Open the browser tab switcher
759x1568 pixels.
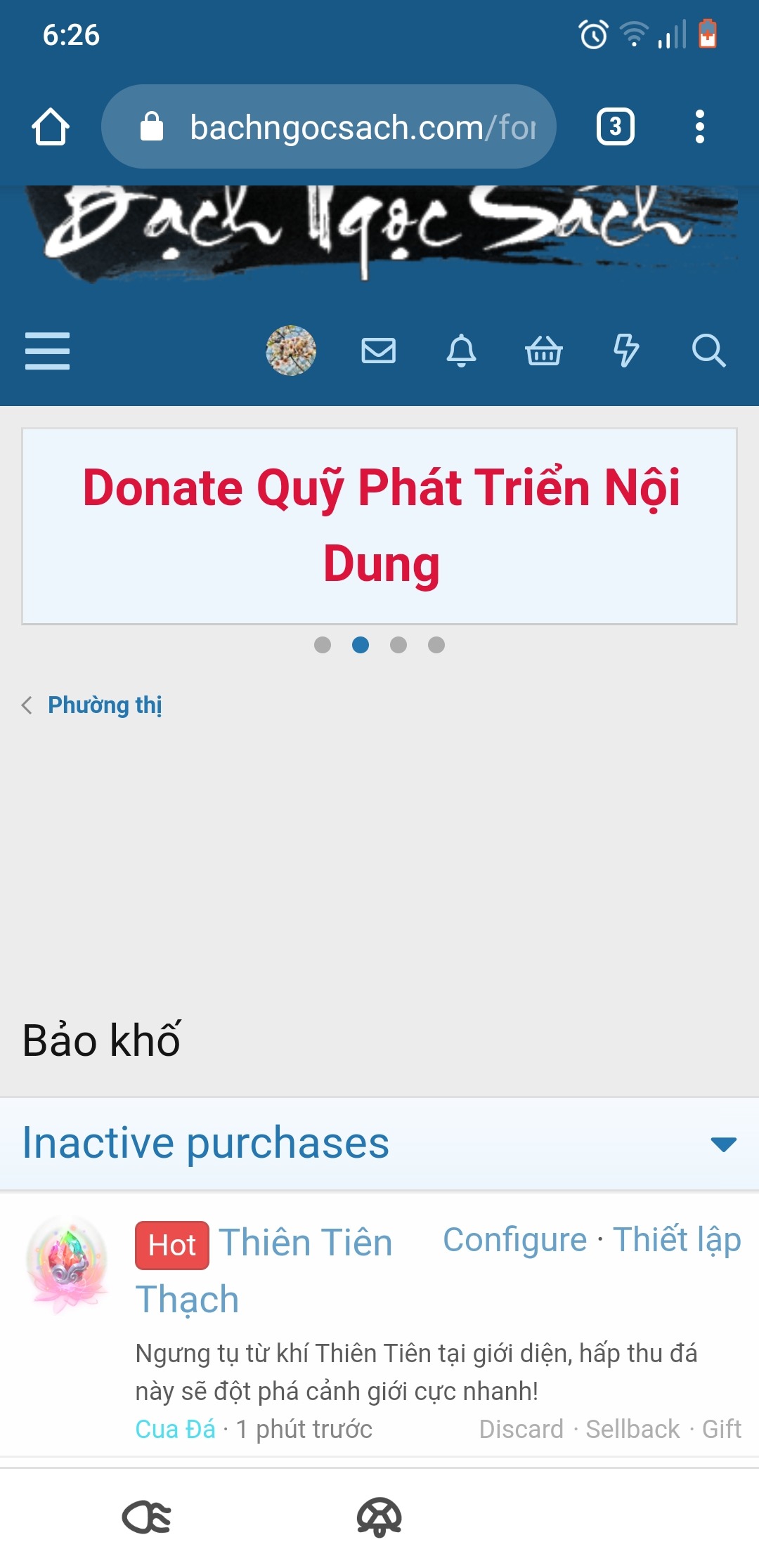pyautogui.click(x=616, y=127)
